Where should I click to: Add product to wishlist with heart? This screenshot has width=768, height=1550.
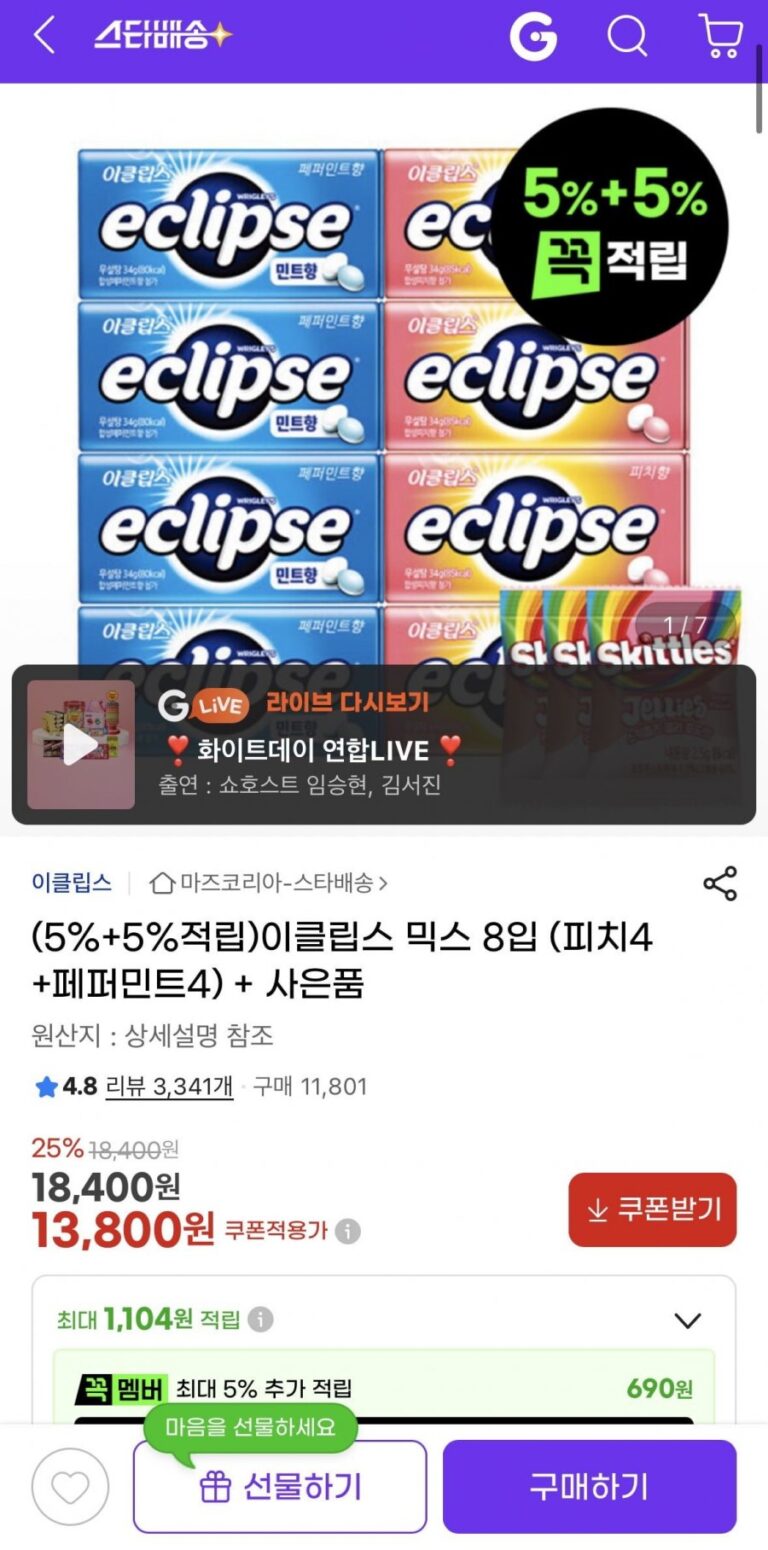click(x=70, y=1487)
